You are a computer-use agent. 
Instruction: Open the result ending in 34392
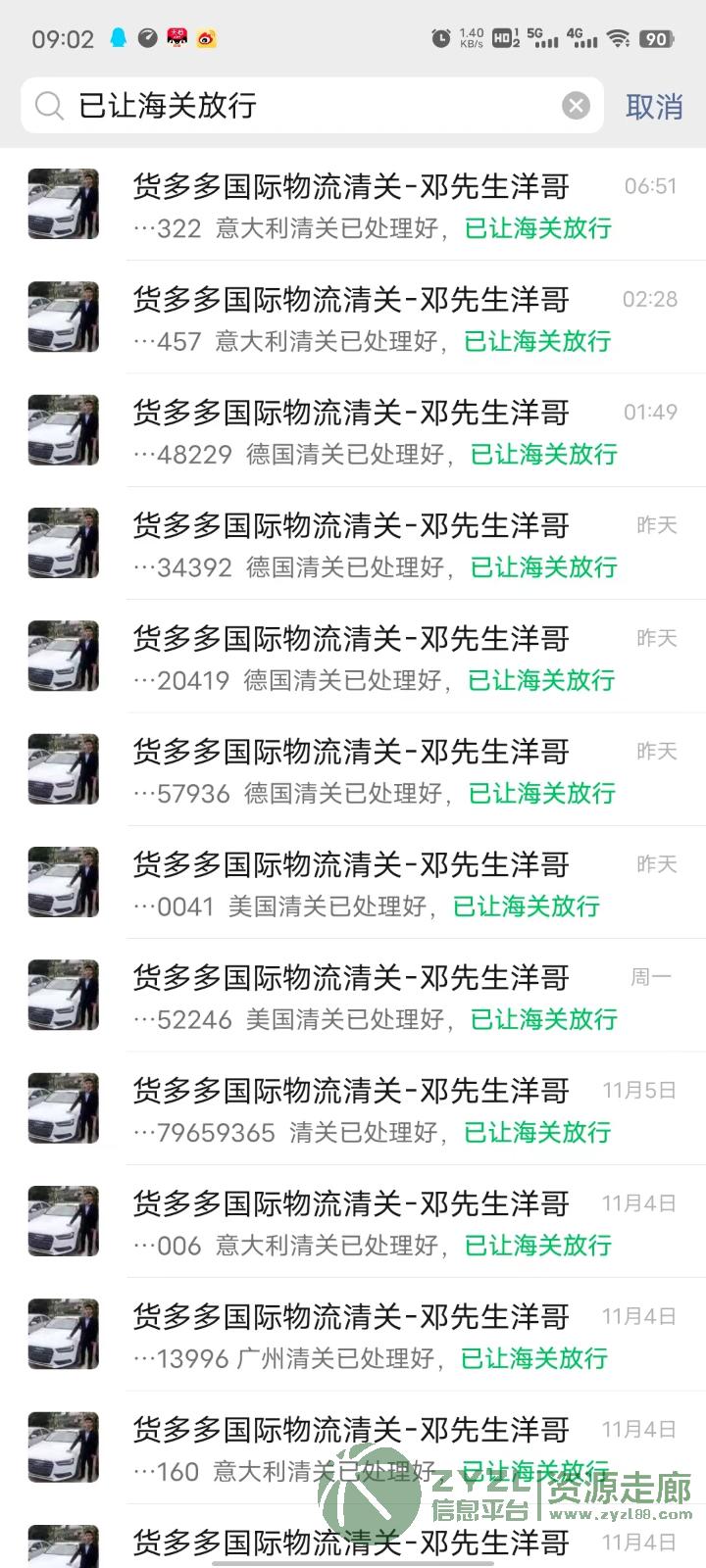click(353, 543)
